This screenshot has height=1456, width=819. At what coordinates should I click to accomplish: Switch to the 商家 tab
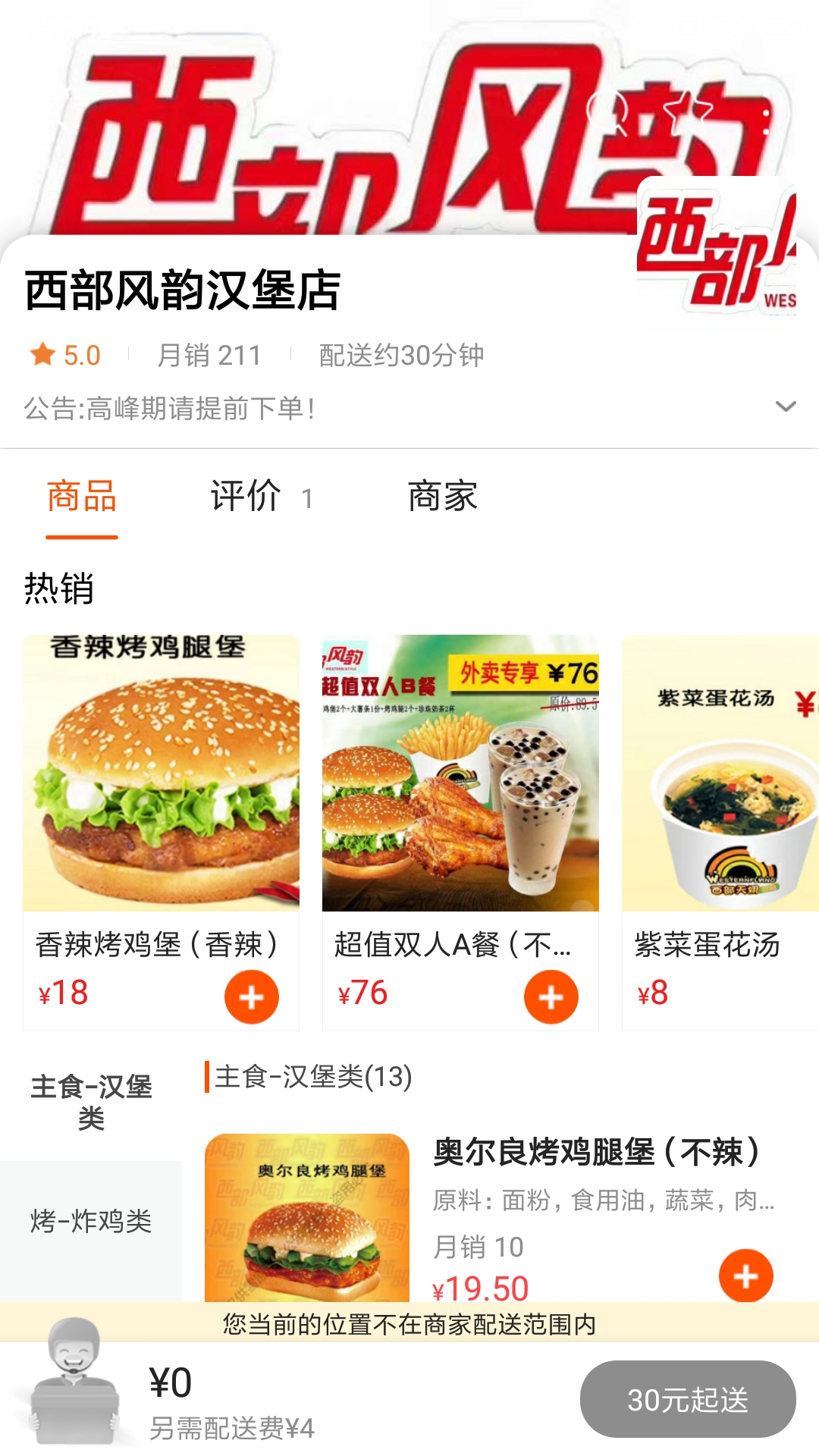tap(444, 498)
